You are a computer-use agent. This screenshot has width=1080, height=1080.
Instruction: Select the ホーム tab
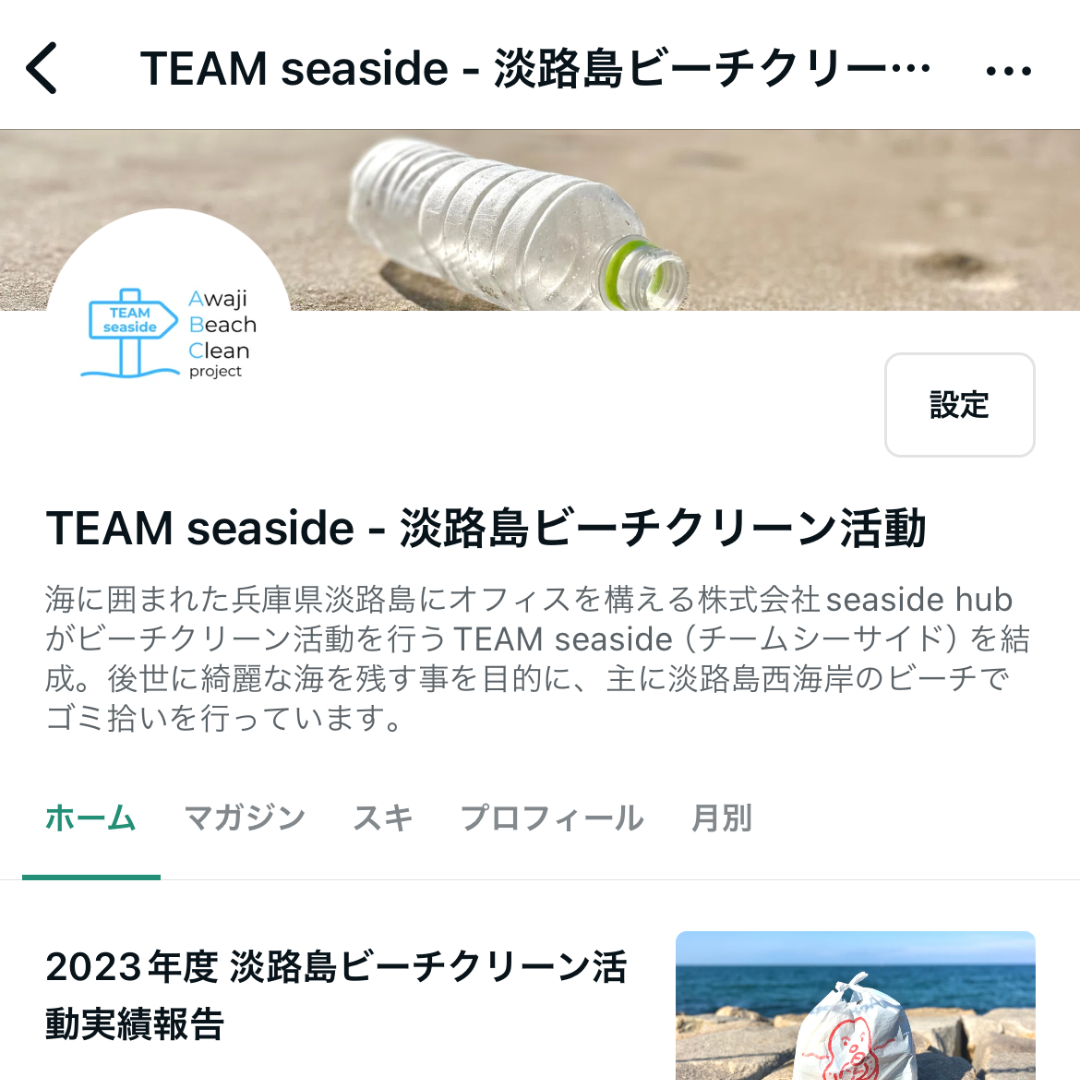pos(91,819)
